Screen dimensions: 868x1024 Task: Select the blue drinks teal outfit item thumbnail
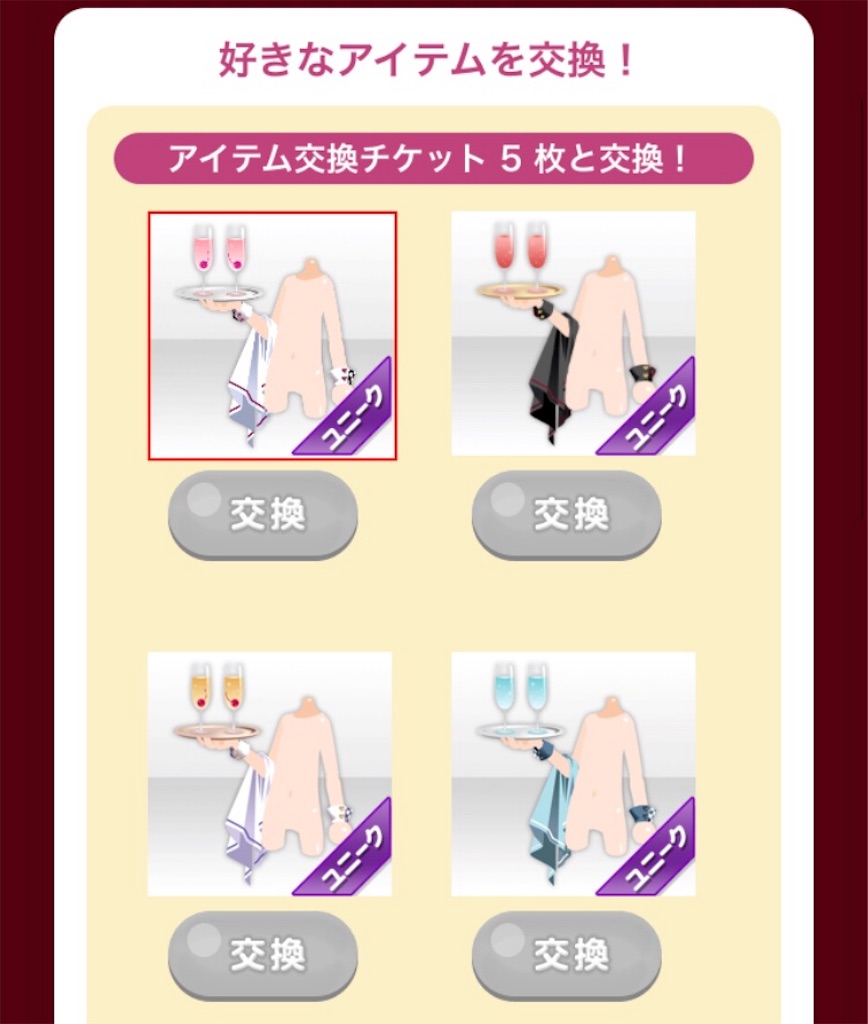[x=573, y=775]
